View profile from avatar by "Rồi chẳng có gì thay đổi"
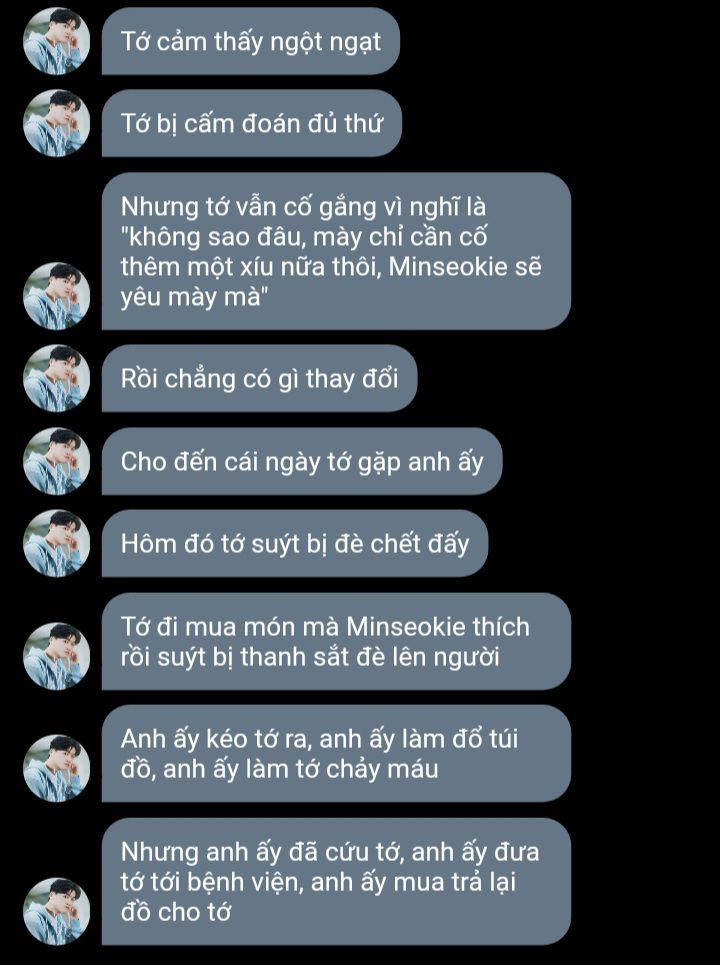The width and height of the screenshot is (720, 965). pos(57,378)
